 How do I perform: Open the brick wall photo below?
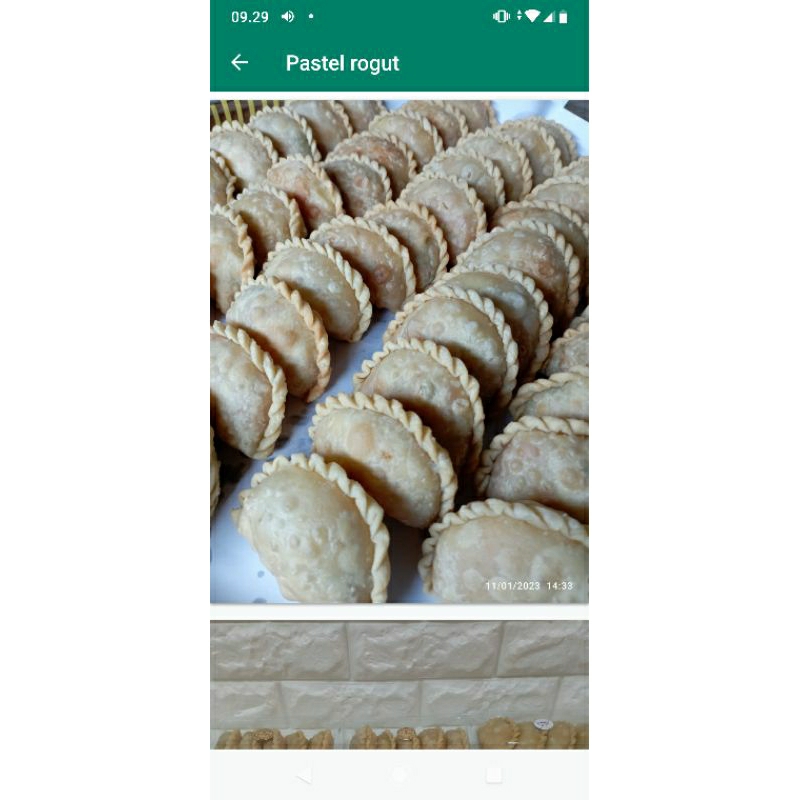[x=399, y=685]
